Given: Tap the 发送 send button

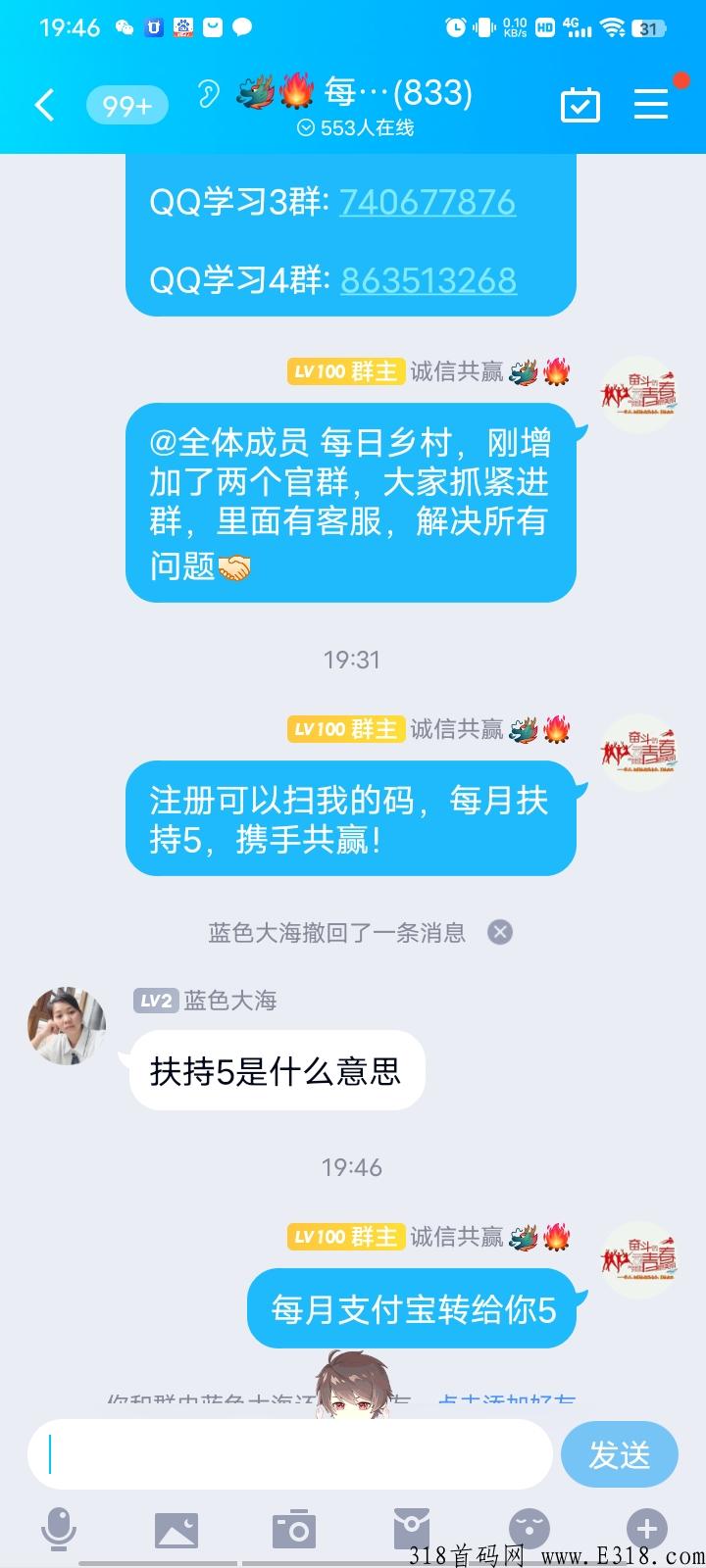Looking at the screenshot, I should point(619,1454).
